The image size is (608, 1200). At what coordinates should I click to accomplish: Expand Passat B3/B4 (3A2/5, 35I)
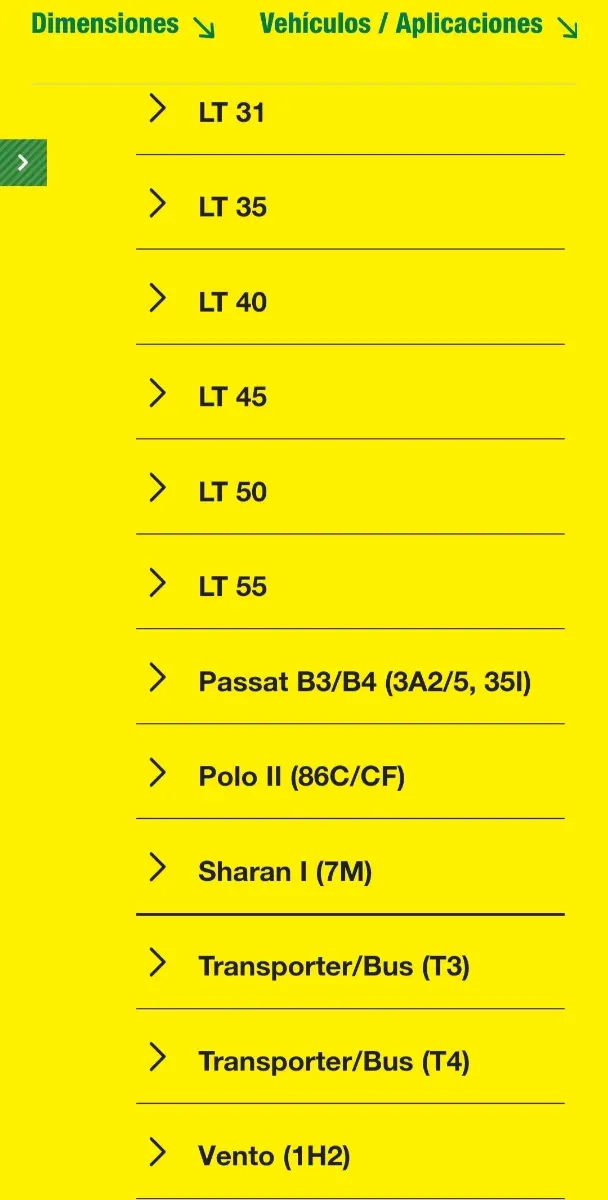364,682
